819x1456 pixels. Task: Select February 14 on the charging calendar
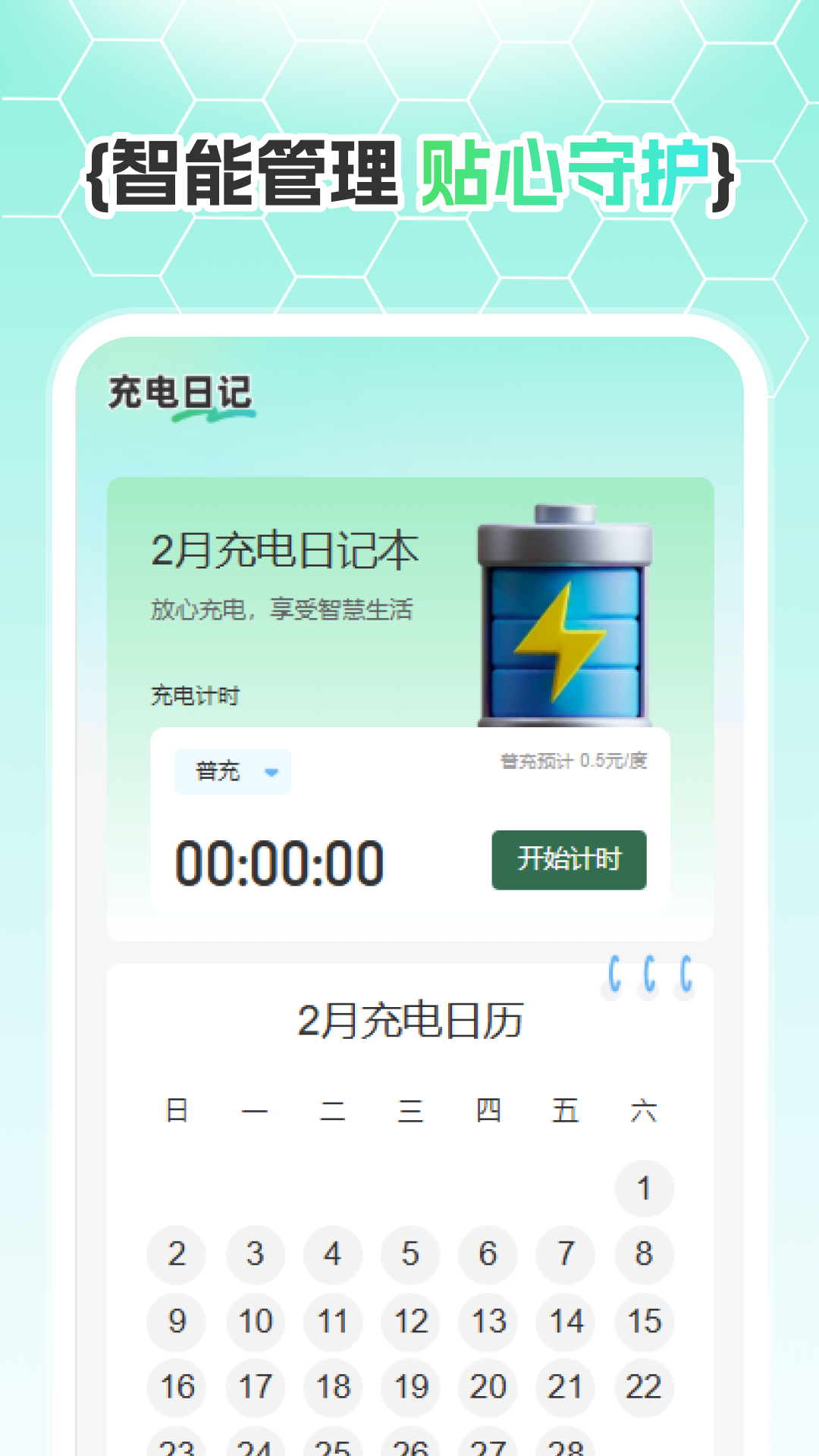(565, 1321)
